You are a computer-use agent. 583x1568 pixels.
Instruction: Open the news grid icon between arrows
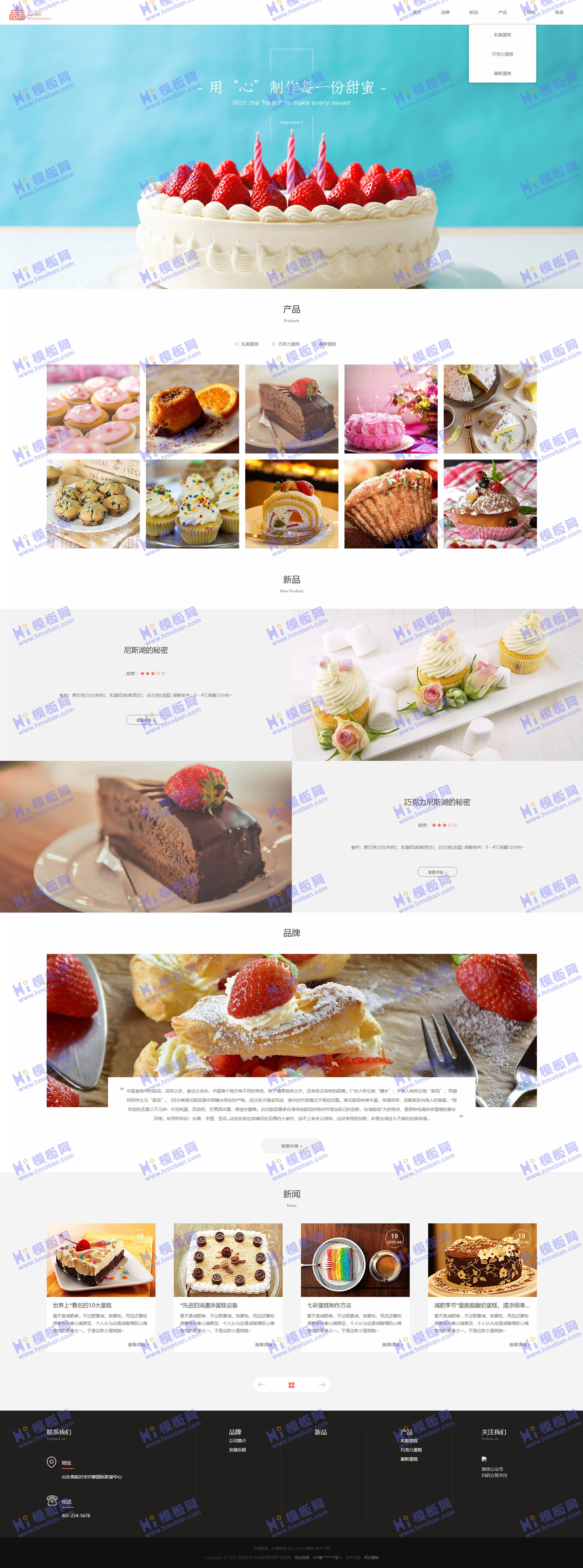(291, 1385)
